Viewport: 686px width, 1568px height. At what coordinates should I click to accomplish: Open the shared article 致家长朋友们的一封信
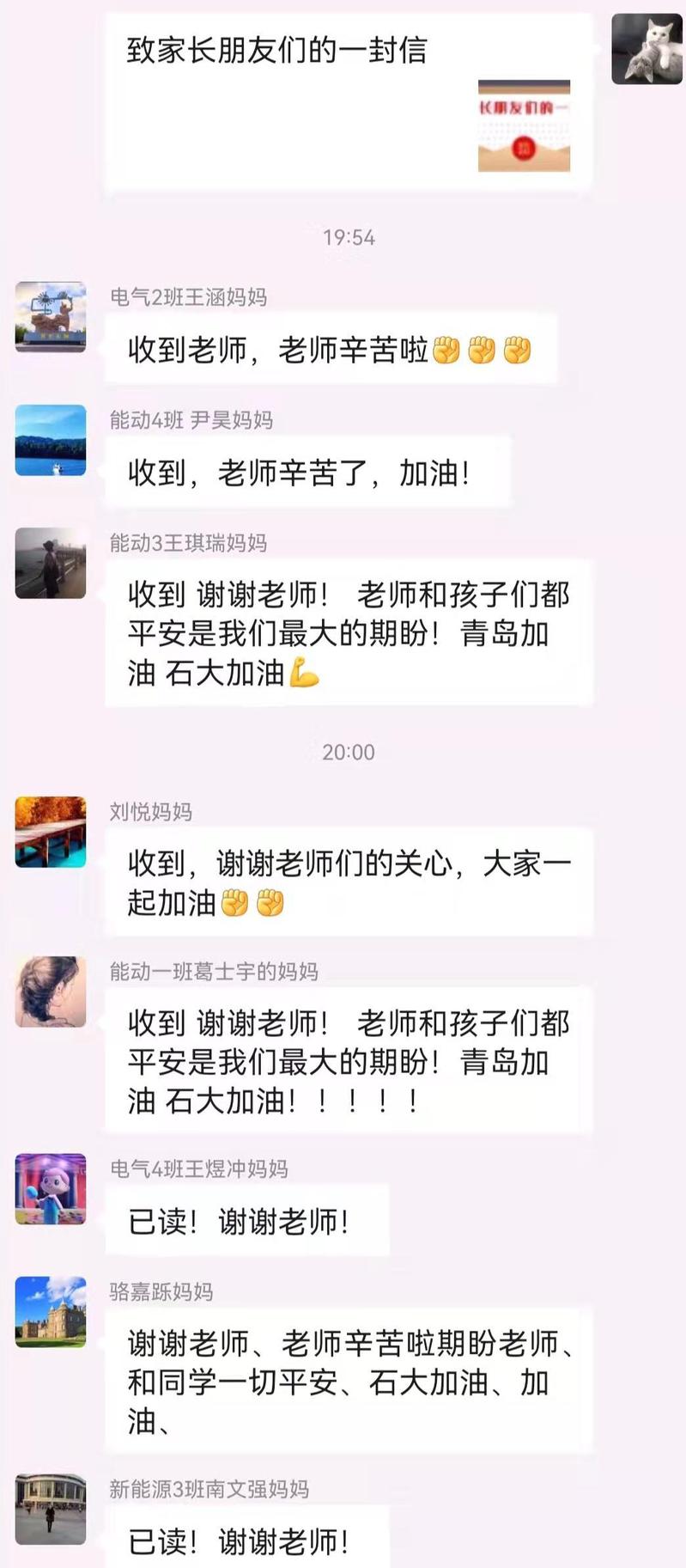(x=348, y=101)
